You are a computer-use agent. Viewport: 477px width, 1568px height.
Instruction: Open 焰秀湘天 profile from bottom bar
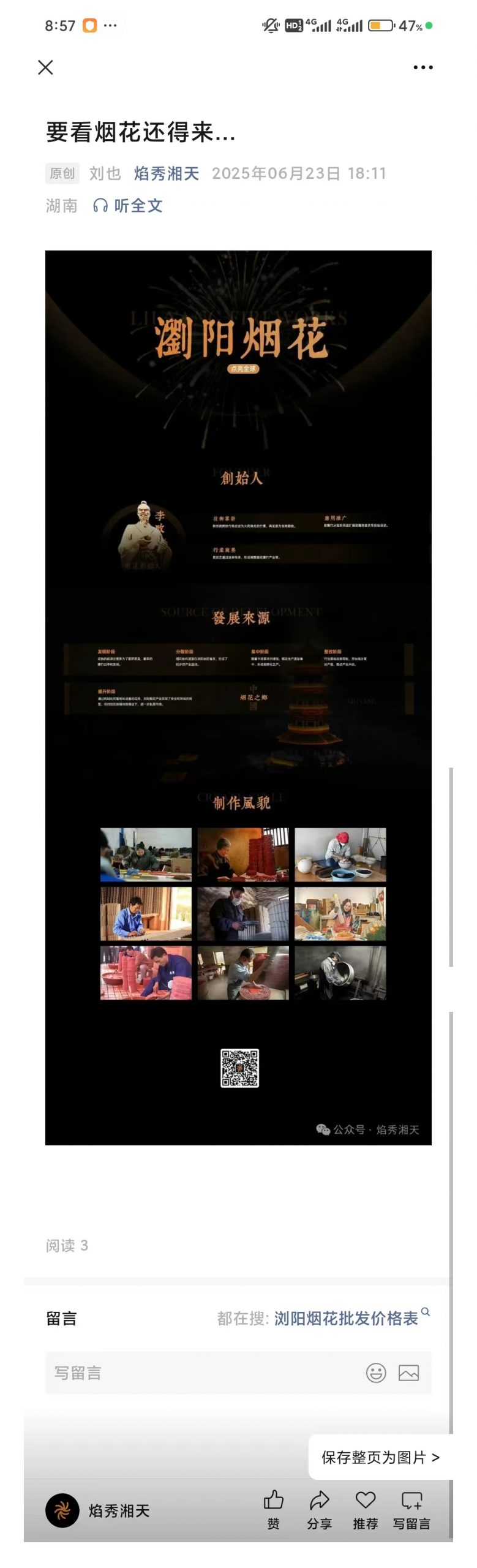pyautogui.click(x=98, y=1510)
